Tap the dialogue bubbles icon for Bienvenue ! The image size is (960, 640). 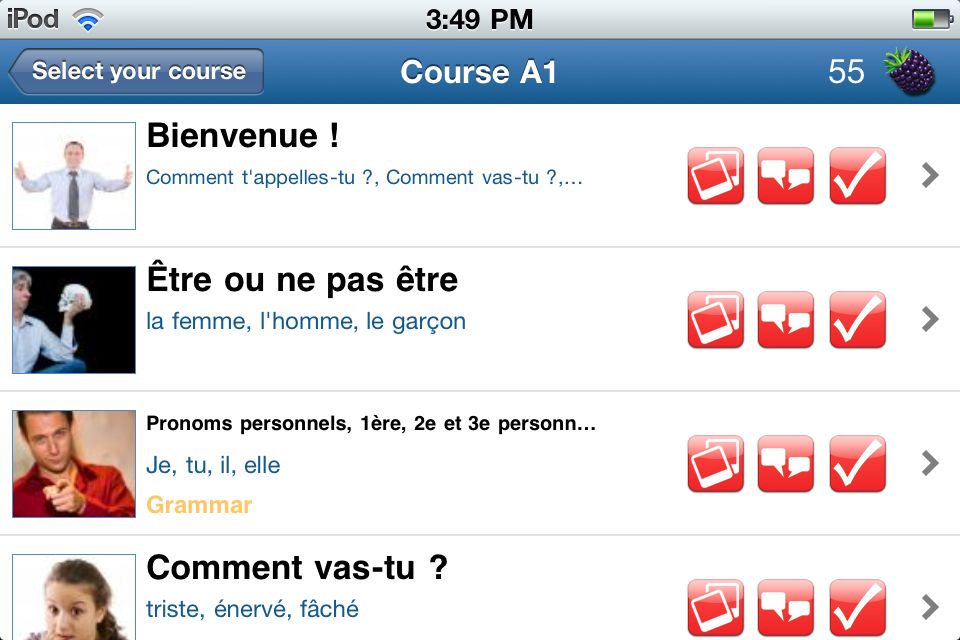pyautogui.click(x=786, y=176)
